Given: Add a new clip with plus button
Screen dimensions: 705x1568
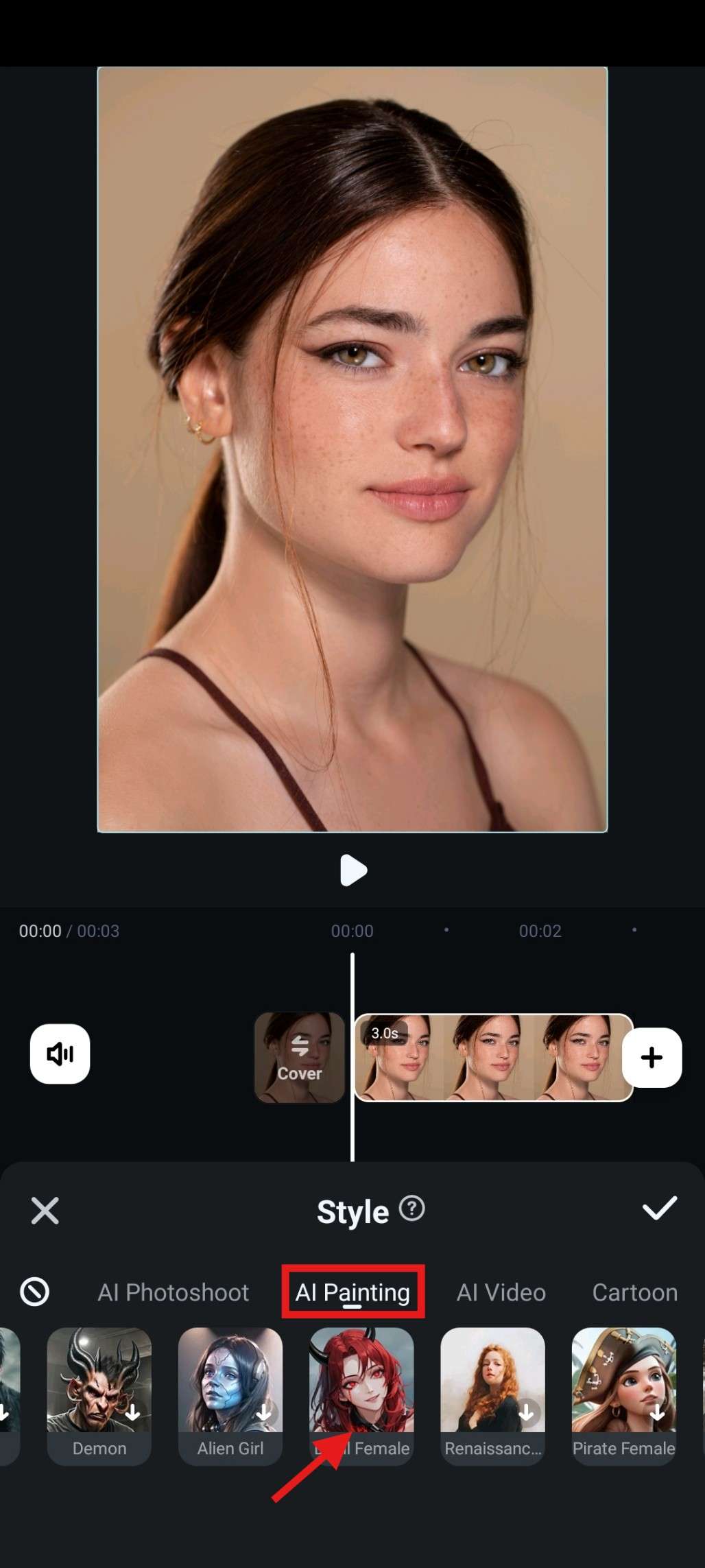Looking at the screenshot, I should point(652,1057).
